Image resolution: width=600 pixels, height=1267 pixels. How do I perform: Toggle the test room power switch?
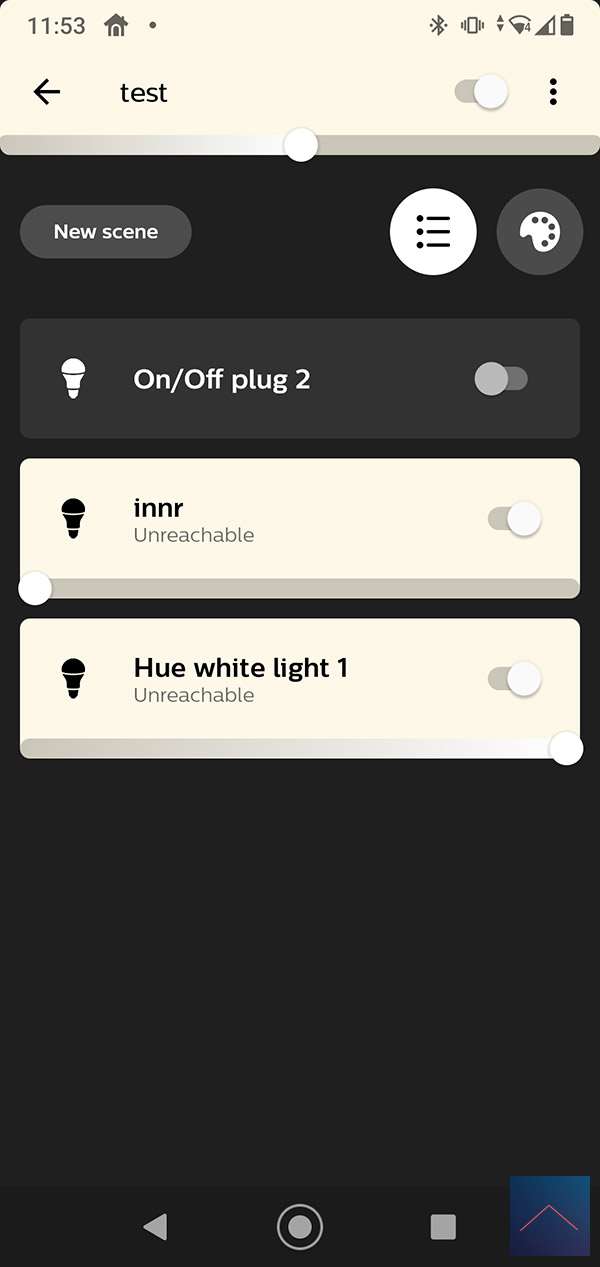481,93
